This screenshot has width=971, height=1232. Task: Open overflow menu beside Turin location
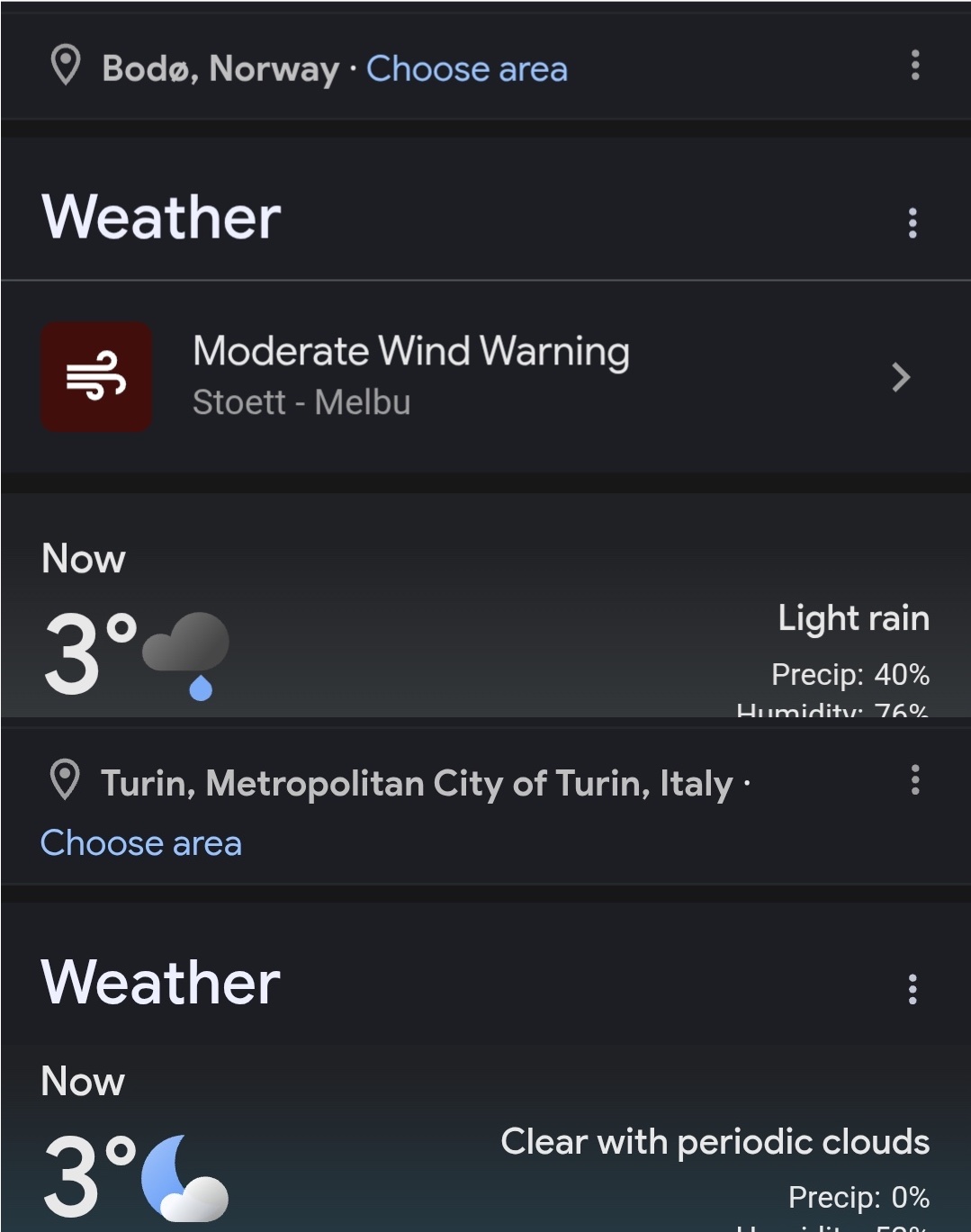tap(915, 779)
